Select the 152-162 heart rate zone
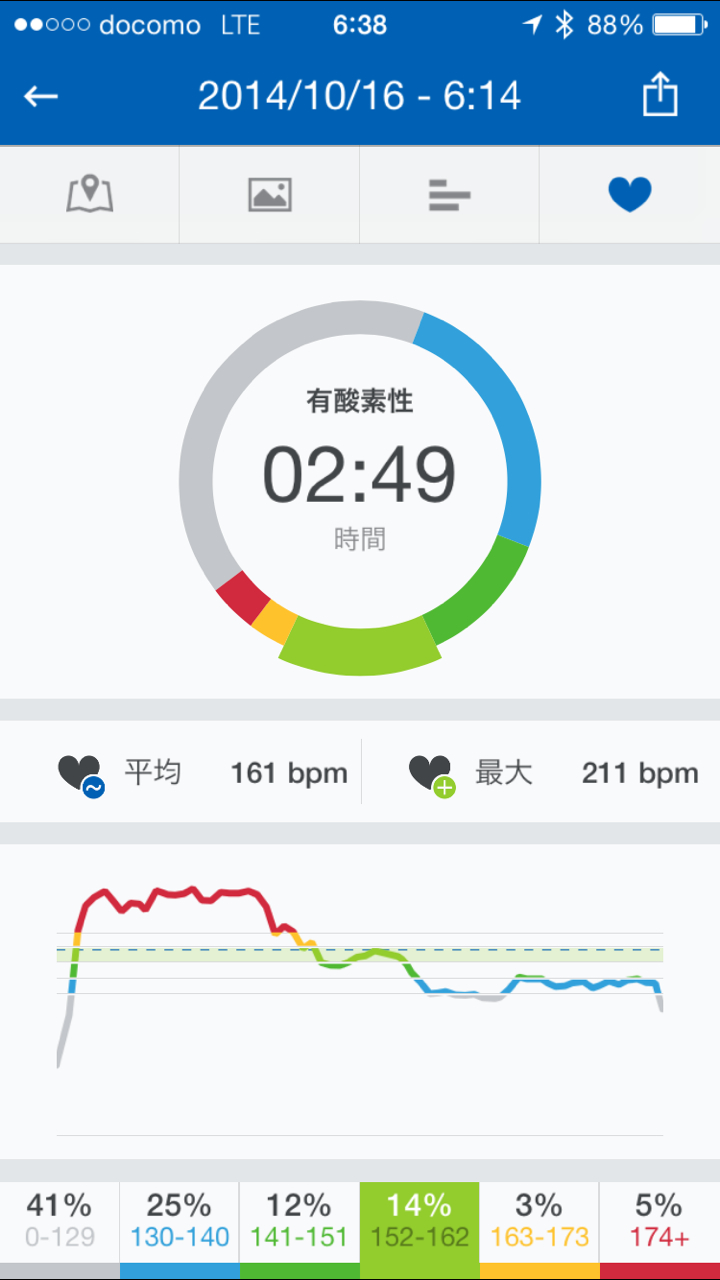 point(420,1222)
